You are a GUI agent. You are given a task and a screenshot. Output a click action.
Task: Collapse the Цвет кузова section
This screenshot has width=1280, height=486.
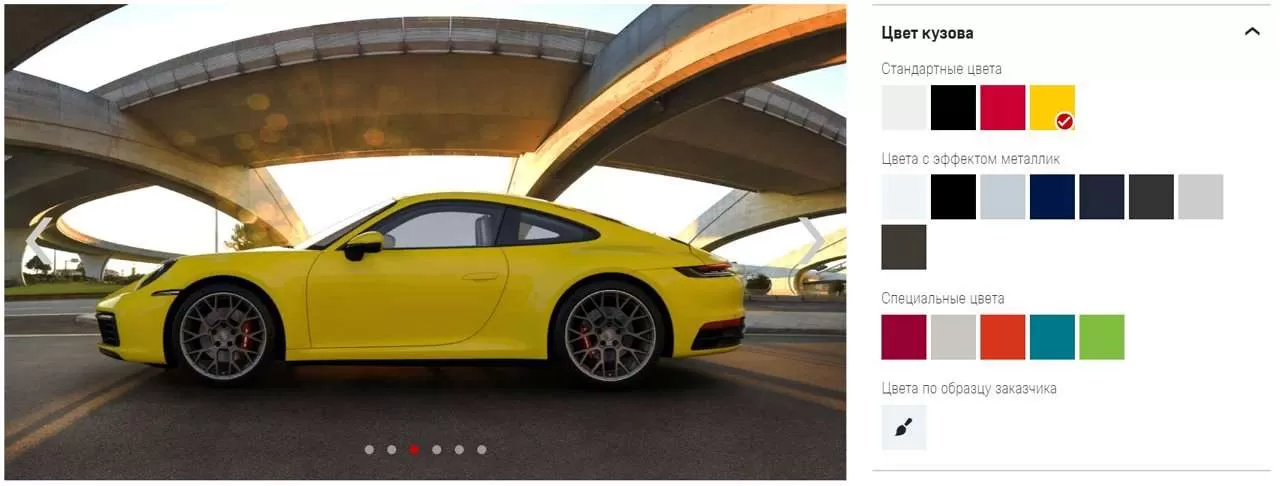pyautogui.click(x=1251, y=32)
